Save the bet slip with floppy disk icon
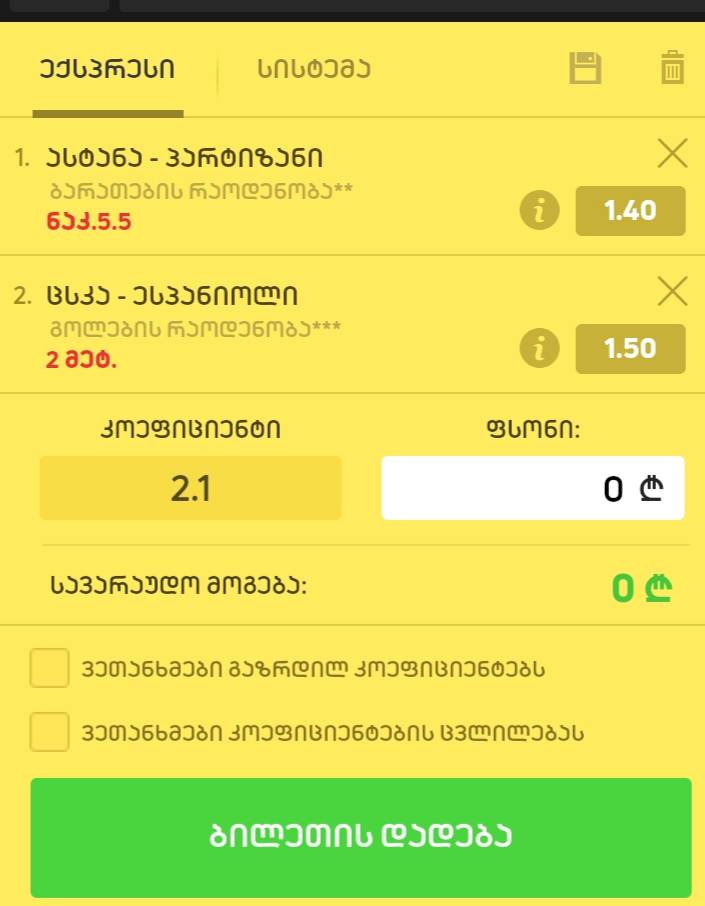705x906 pixels. coord(585,68)
